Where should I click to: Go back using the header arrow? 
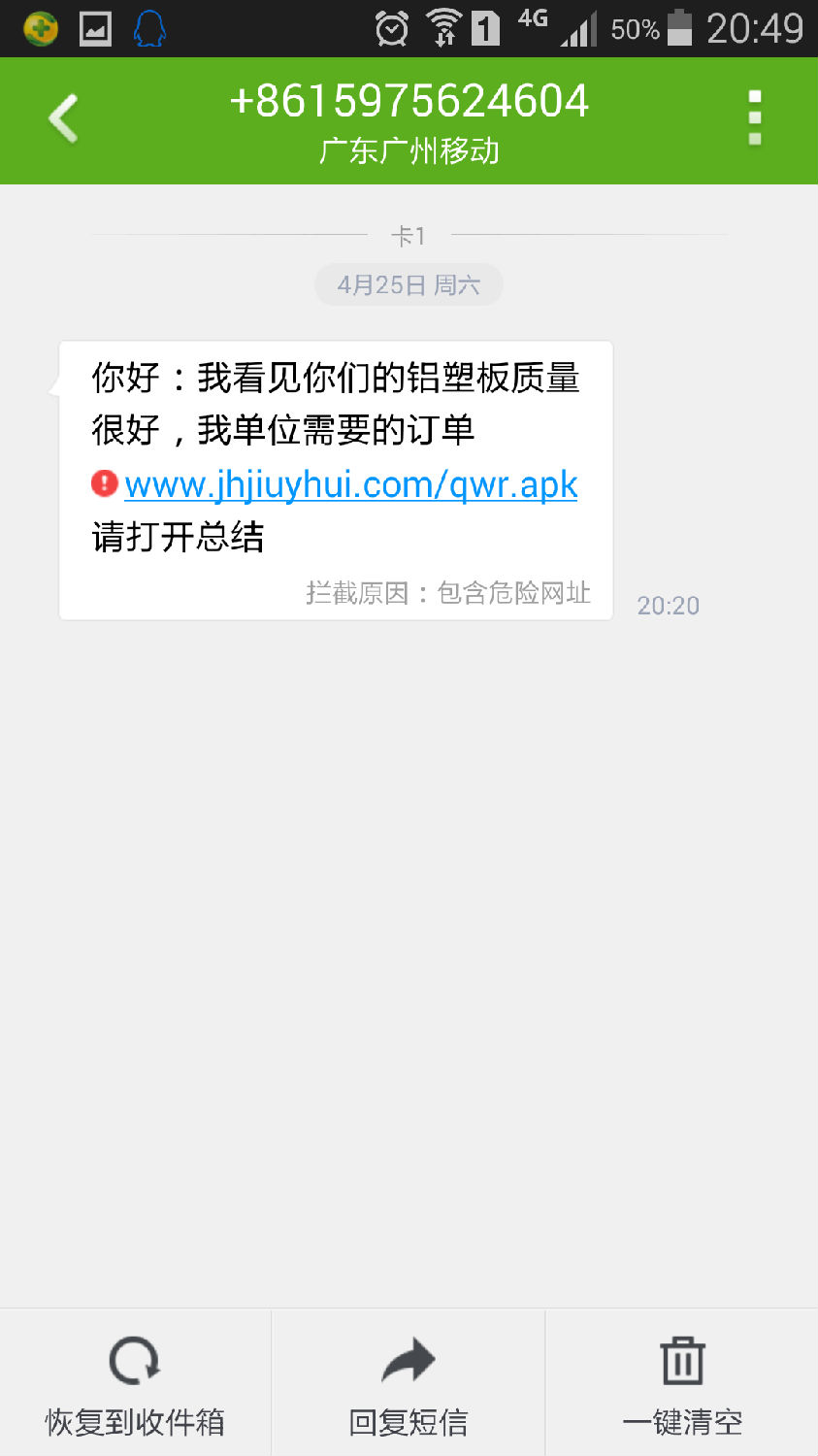point(63,119)
